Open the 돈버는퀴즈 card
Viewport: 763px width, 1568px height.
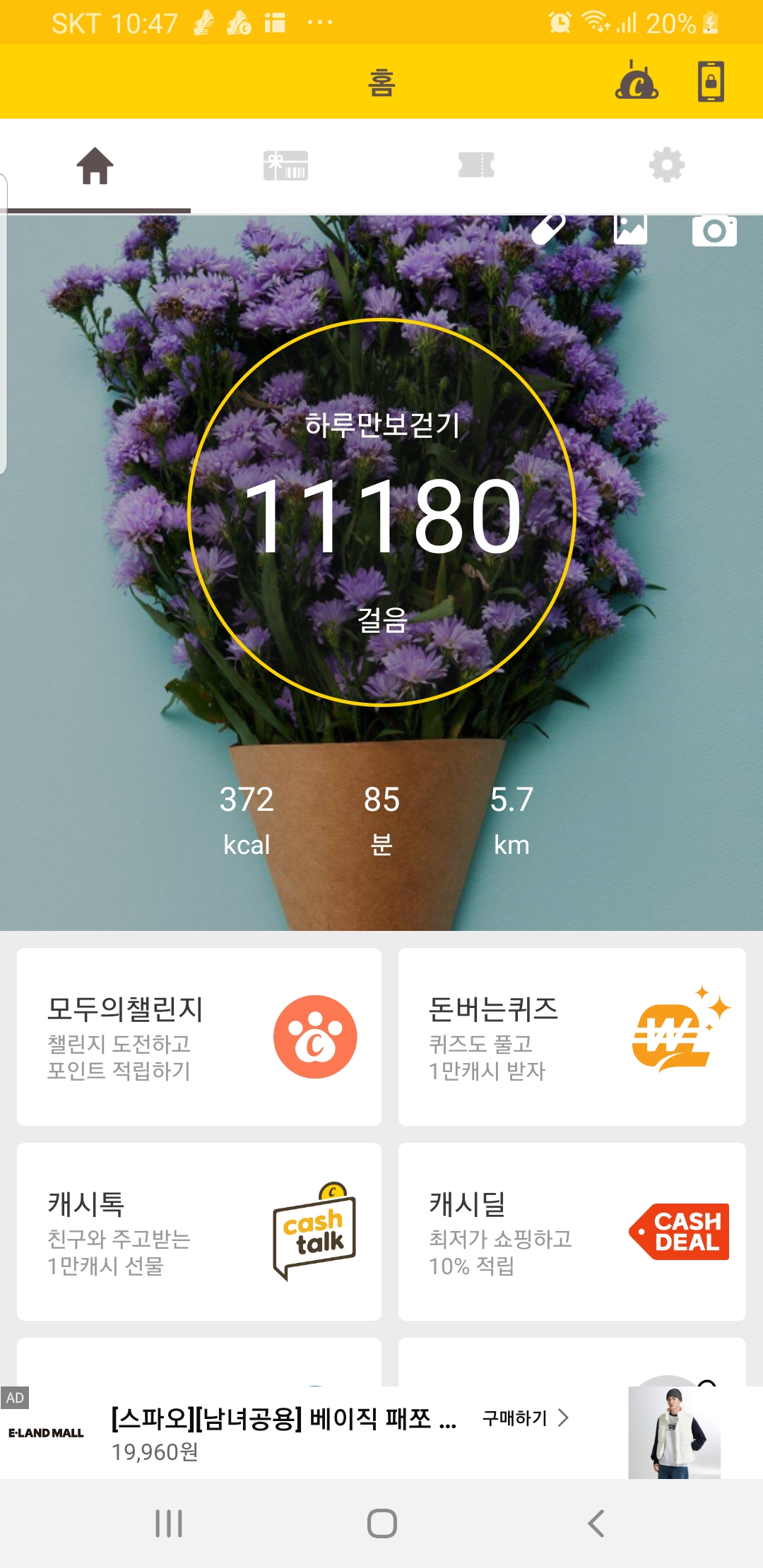[x=572, y=1036]
